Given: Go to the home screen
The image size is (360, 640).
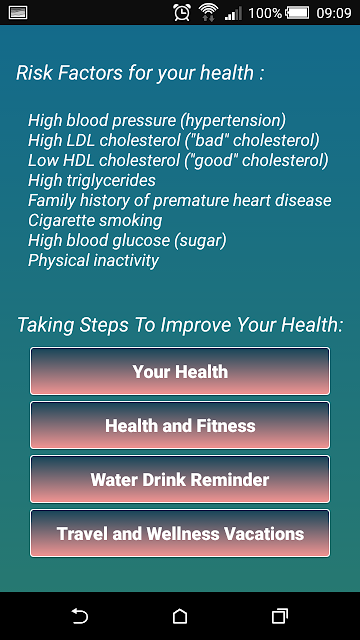Looking at the screenshot, I should [x=180, y=616].
